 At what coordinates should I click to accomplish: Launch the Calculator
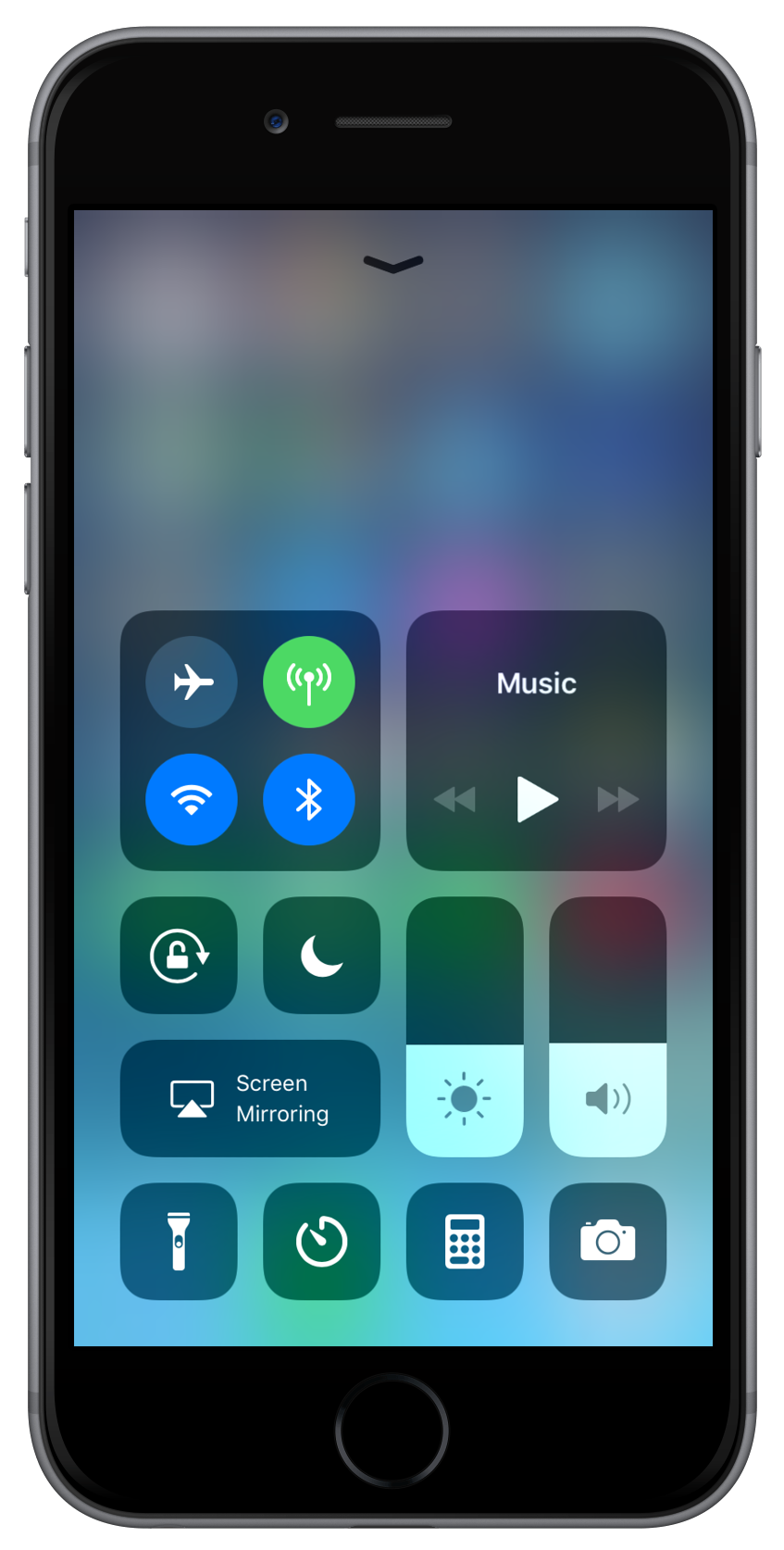[465, 1241]
